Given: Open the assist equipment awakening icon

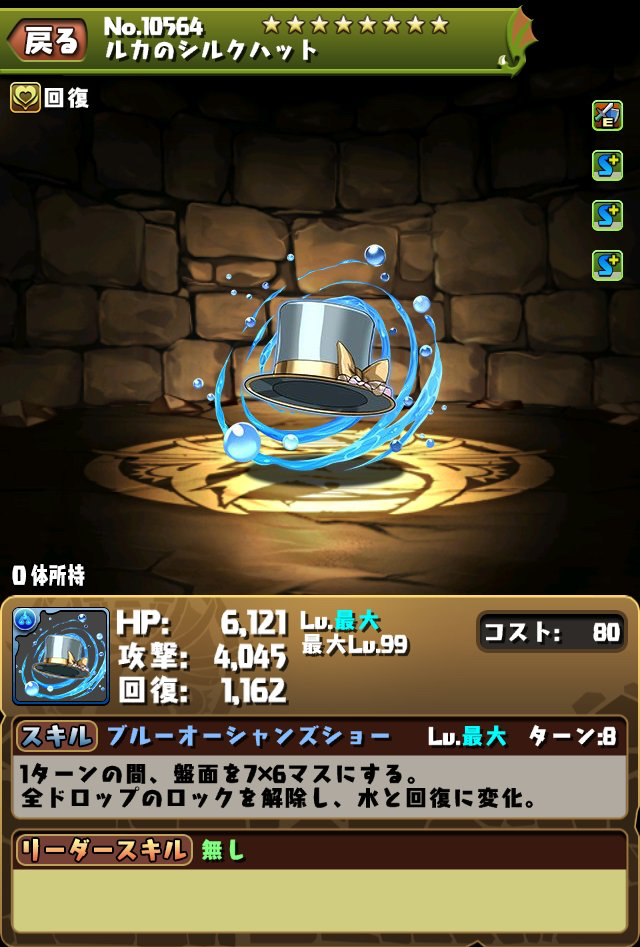Looking at the screenshot, I should point(607,116).
